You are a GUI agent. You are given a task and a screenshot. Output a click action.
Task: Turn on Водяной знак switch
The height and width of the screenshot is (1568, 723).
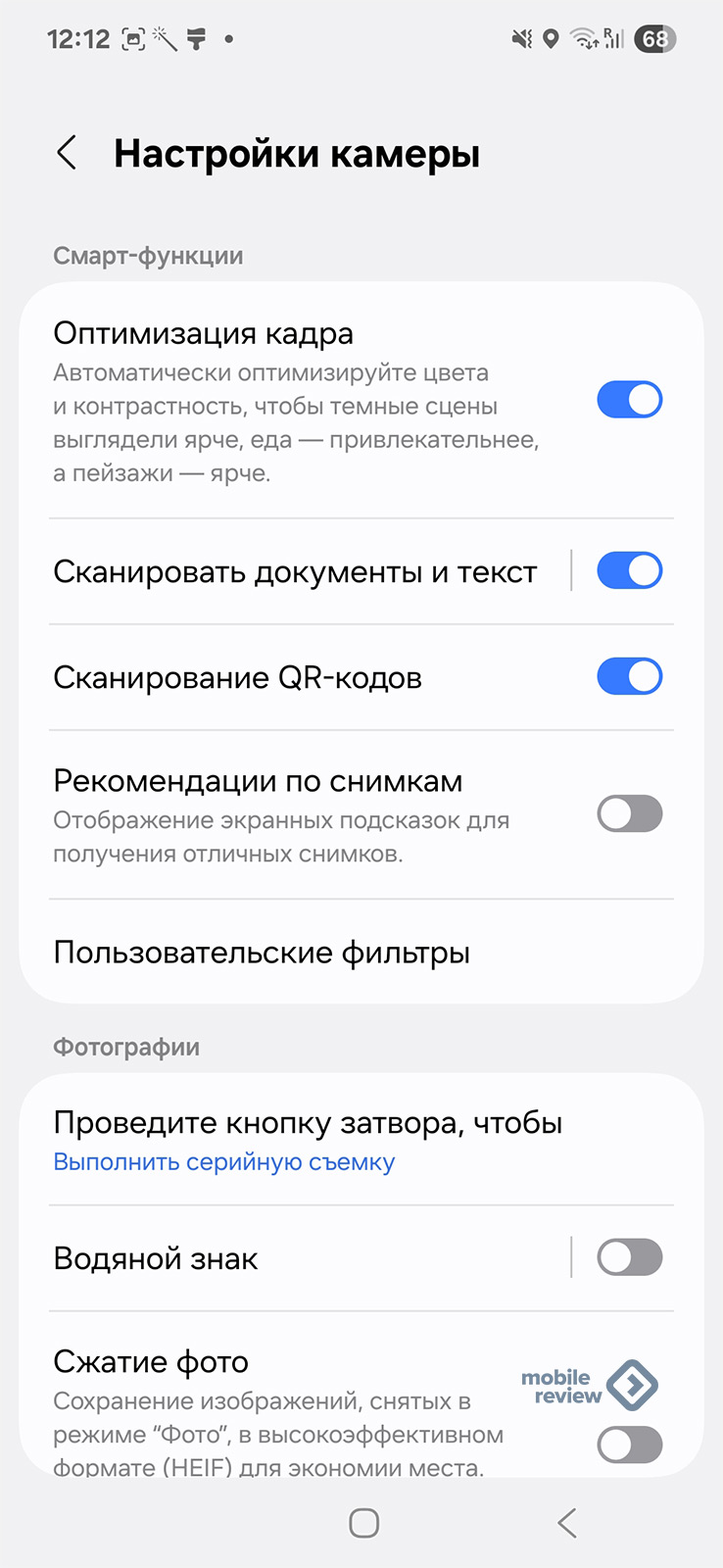point(629,1257)
